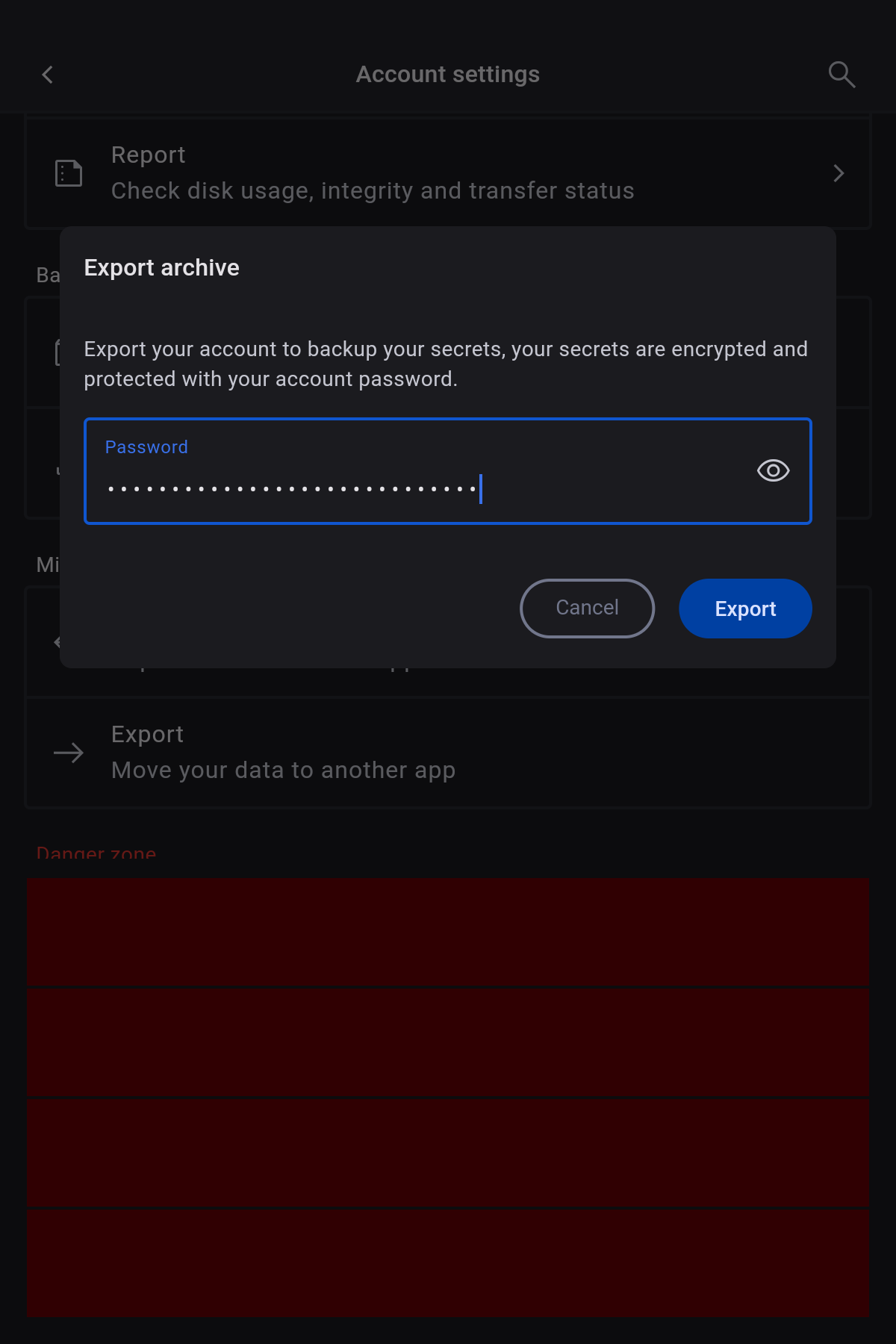896x1344 pixels.
Task: Tap the Password input field
Action: pyautogui.click(x=418, y=478)
